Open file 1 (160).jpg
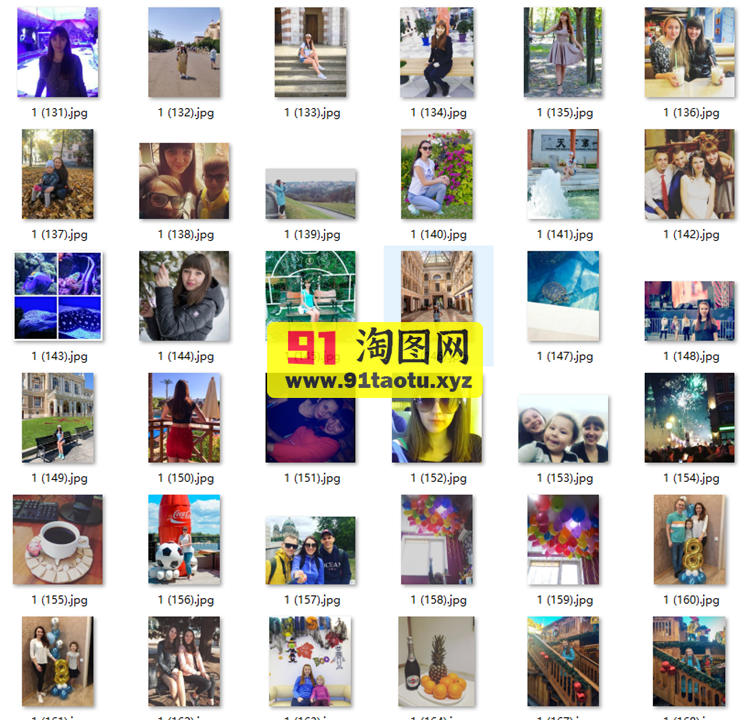Viewport: 750px width, 720px height. click(690, 540)
